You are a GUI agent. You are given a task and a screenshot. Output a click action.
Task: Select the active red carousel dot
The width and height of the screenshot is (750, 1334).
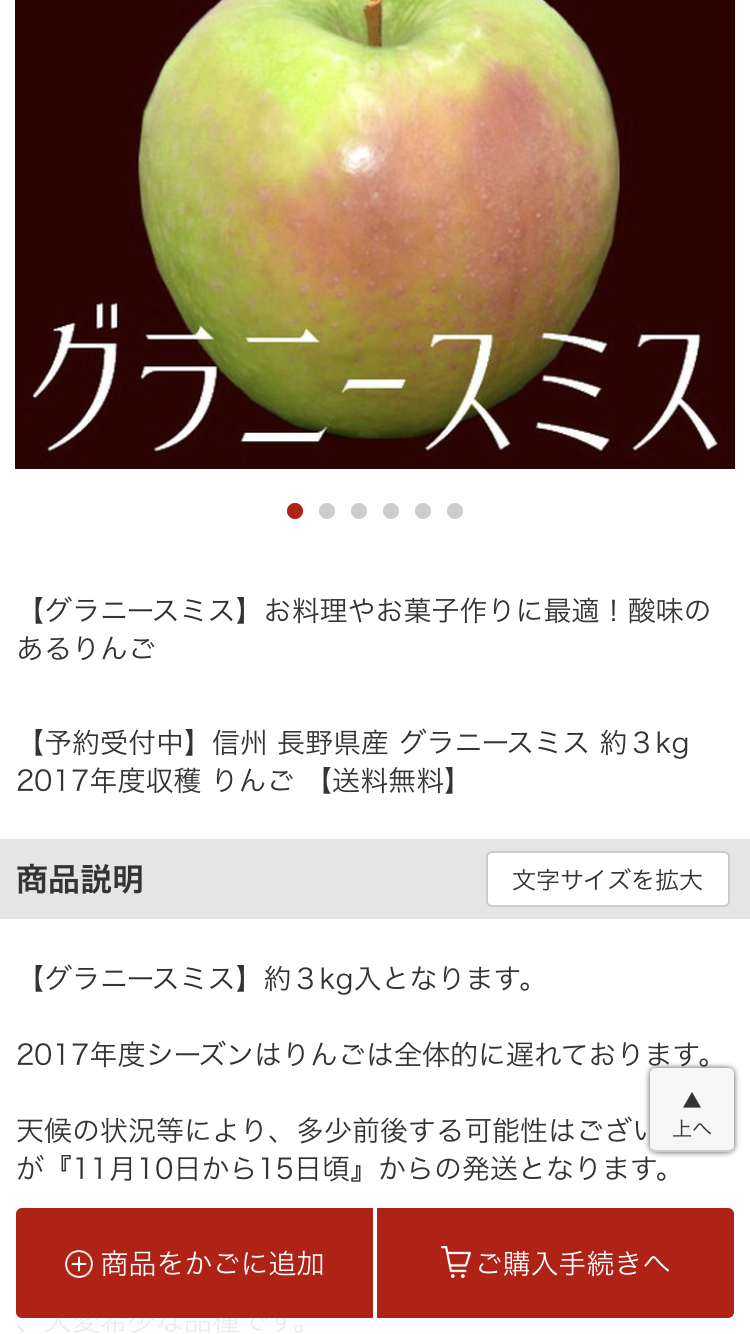pos(295,511)
